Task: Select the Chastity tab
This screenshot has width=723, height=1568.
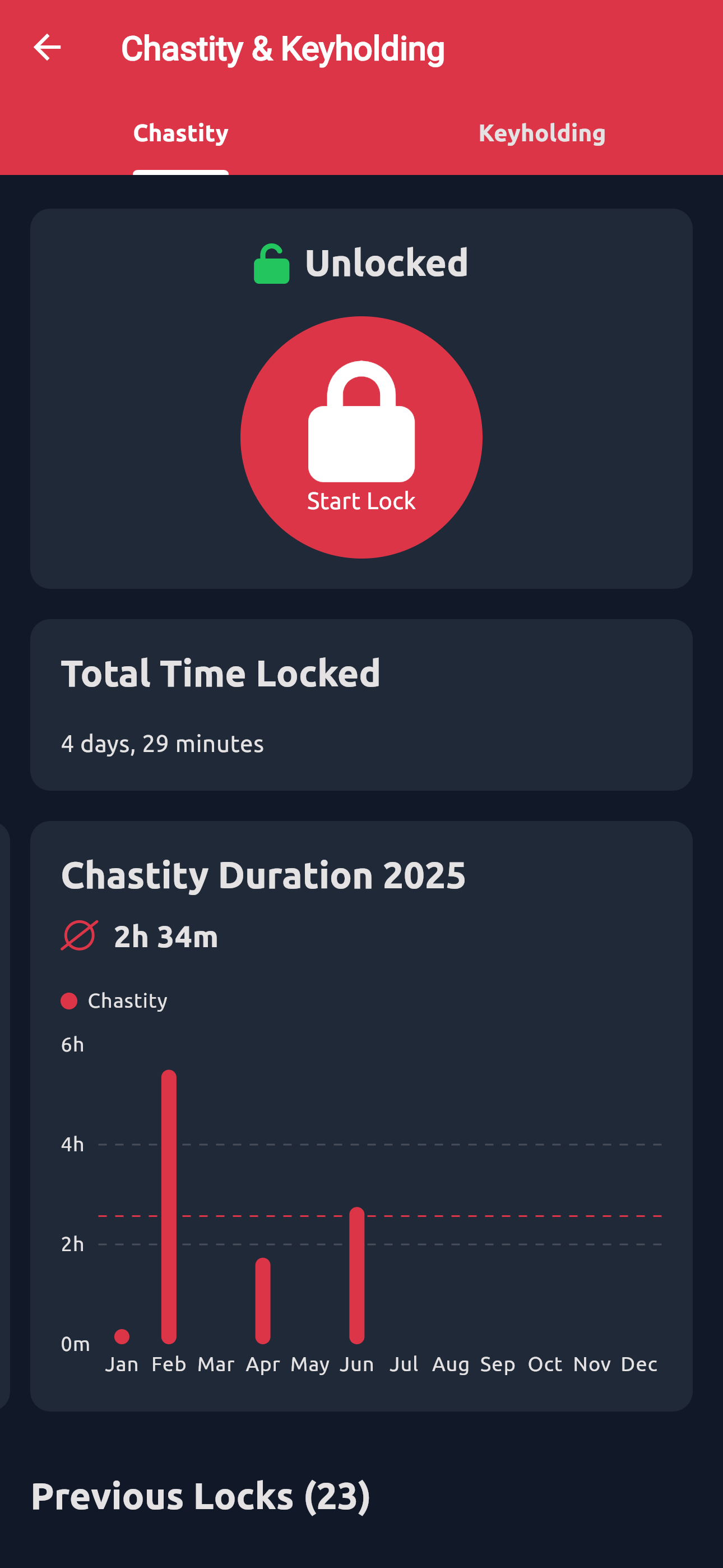Action: click(180, 133)
